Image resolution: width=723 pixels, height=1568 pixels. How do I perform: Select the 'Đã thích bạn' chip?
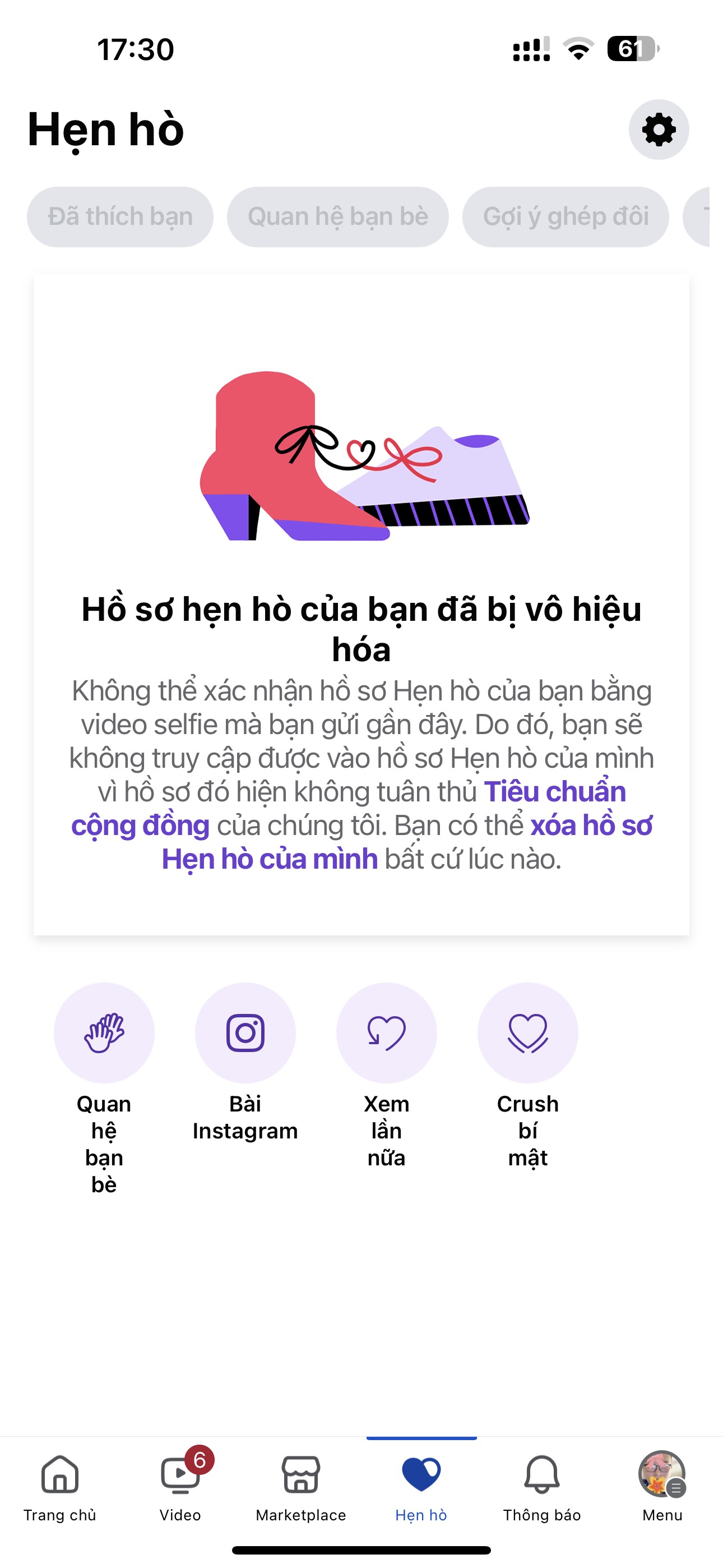click(120, 216)
